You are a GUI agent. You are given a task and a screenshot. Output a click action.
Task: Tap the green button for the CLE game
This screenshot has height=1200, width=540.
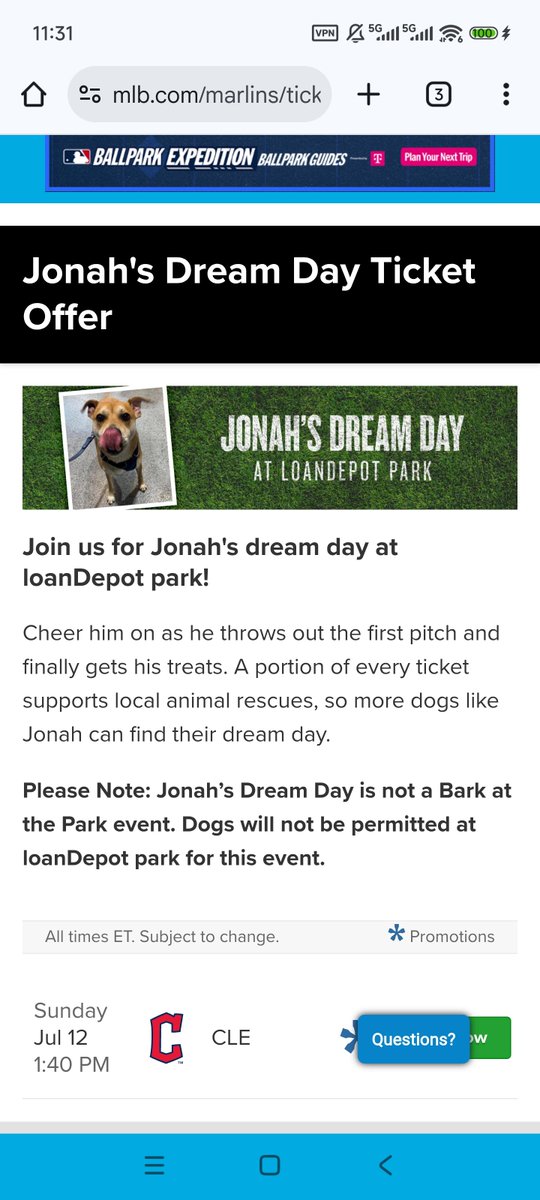click(490, 1038)
